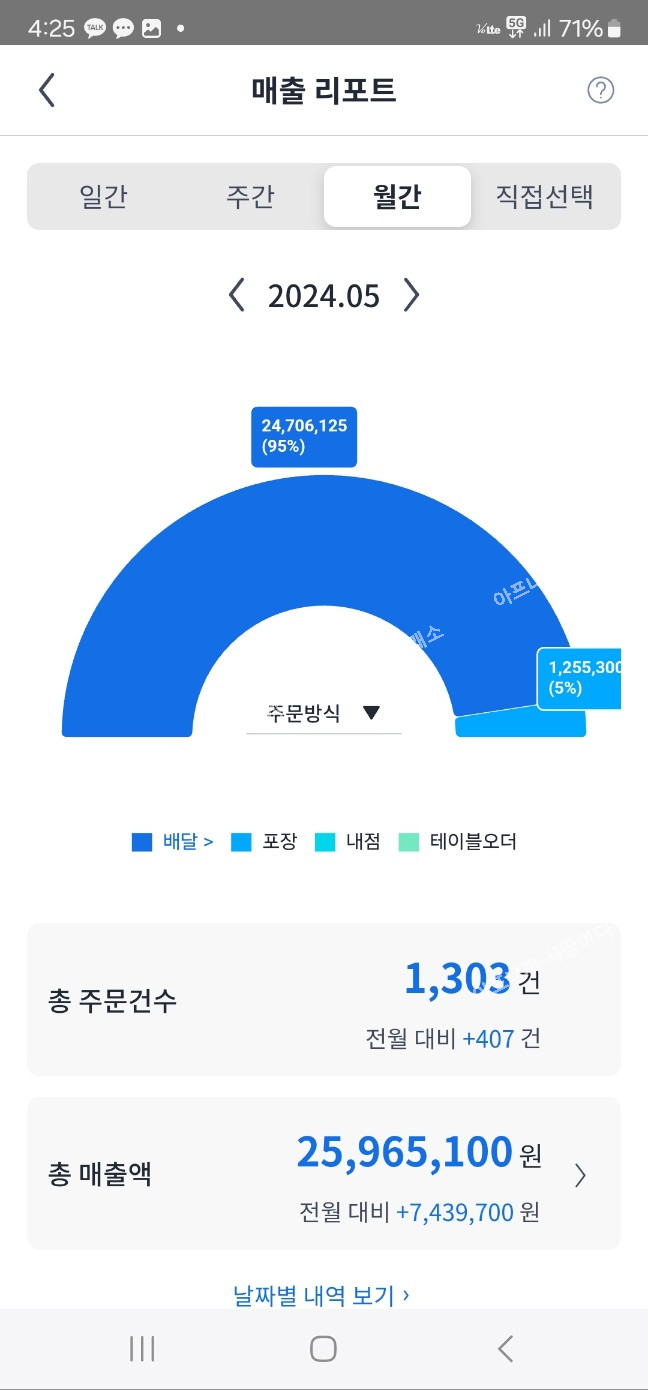Screen dimensions: 648x1390
Task: Go to the month before 2024.05
Action: point(237,296)
